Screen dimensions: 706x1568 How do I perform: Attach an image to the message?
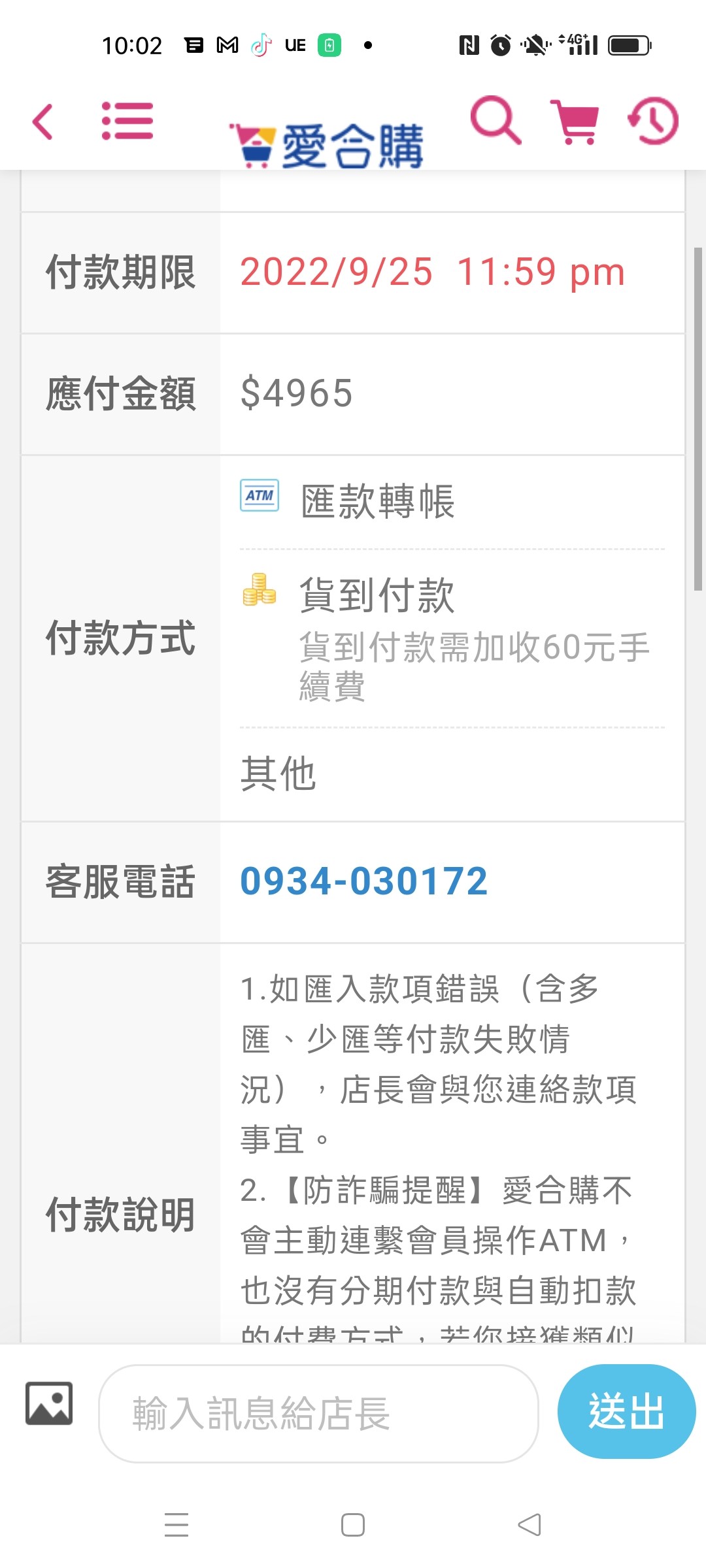(49, 1403)
